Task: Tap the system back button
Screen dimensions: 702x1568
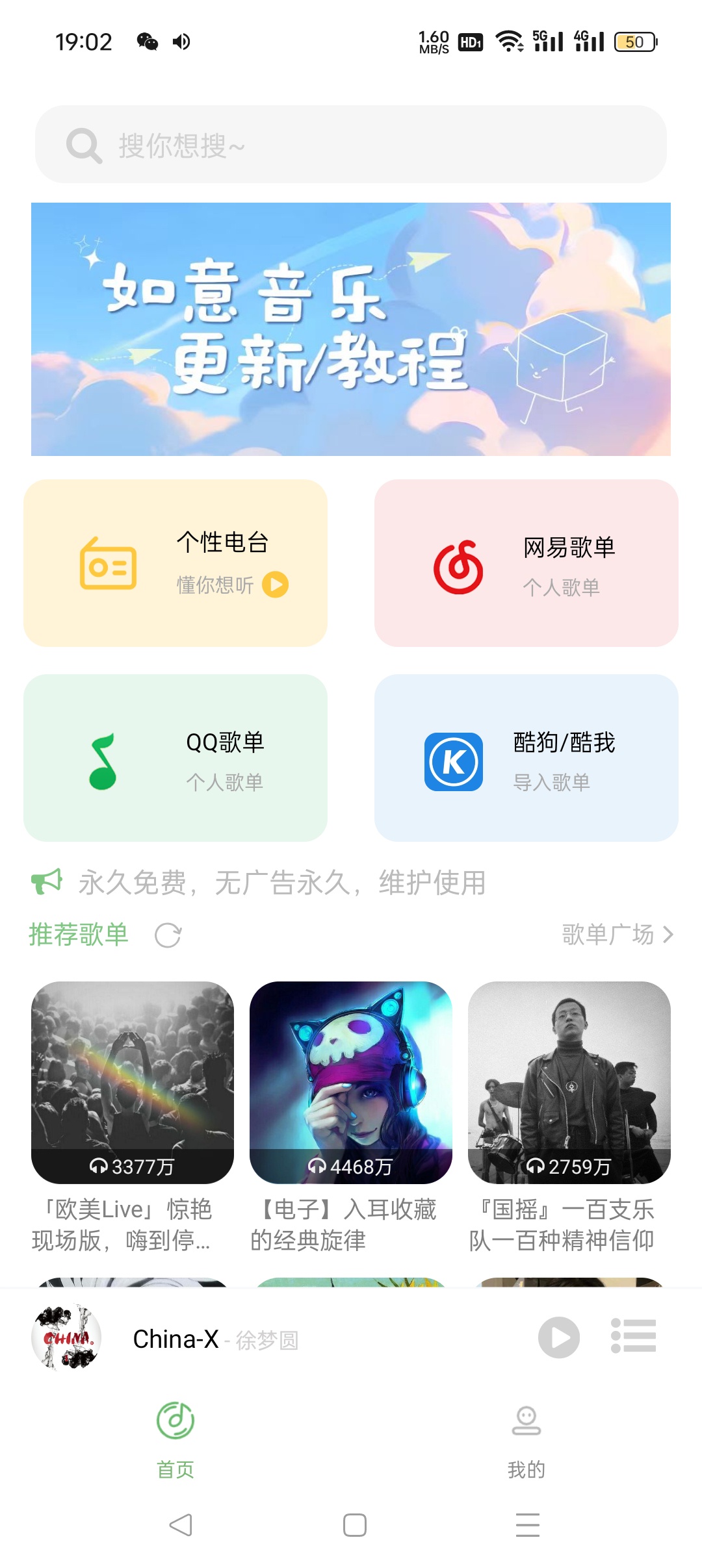Action: coord(181,1524)
